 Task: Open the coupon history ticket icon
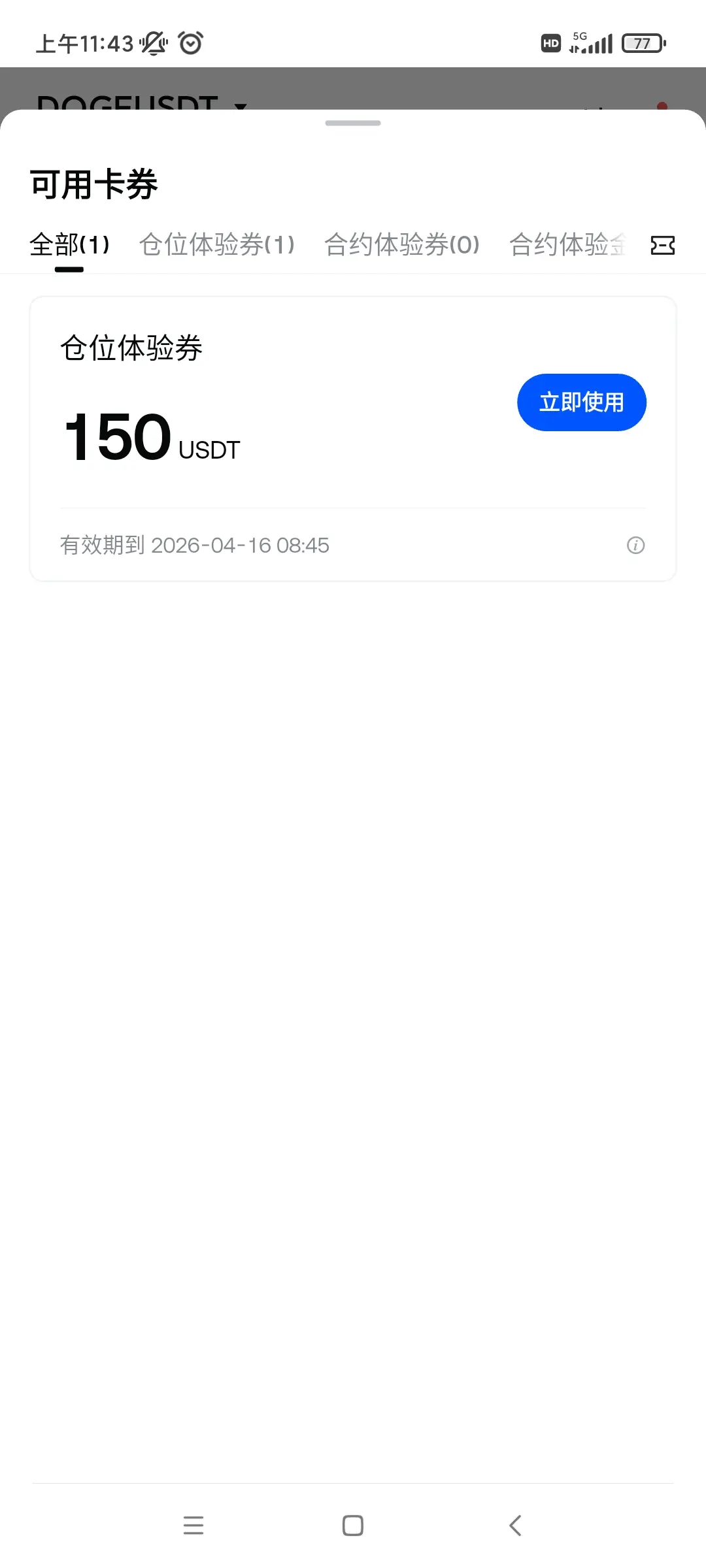[x=662, y=246]
